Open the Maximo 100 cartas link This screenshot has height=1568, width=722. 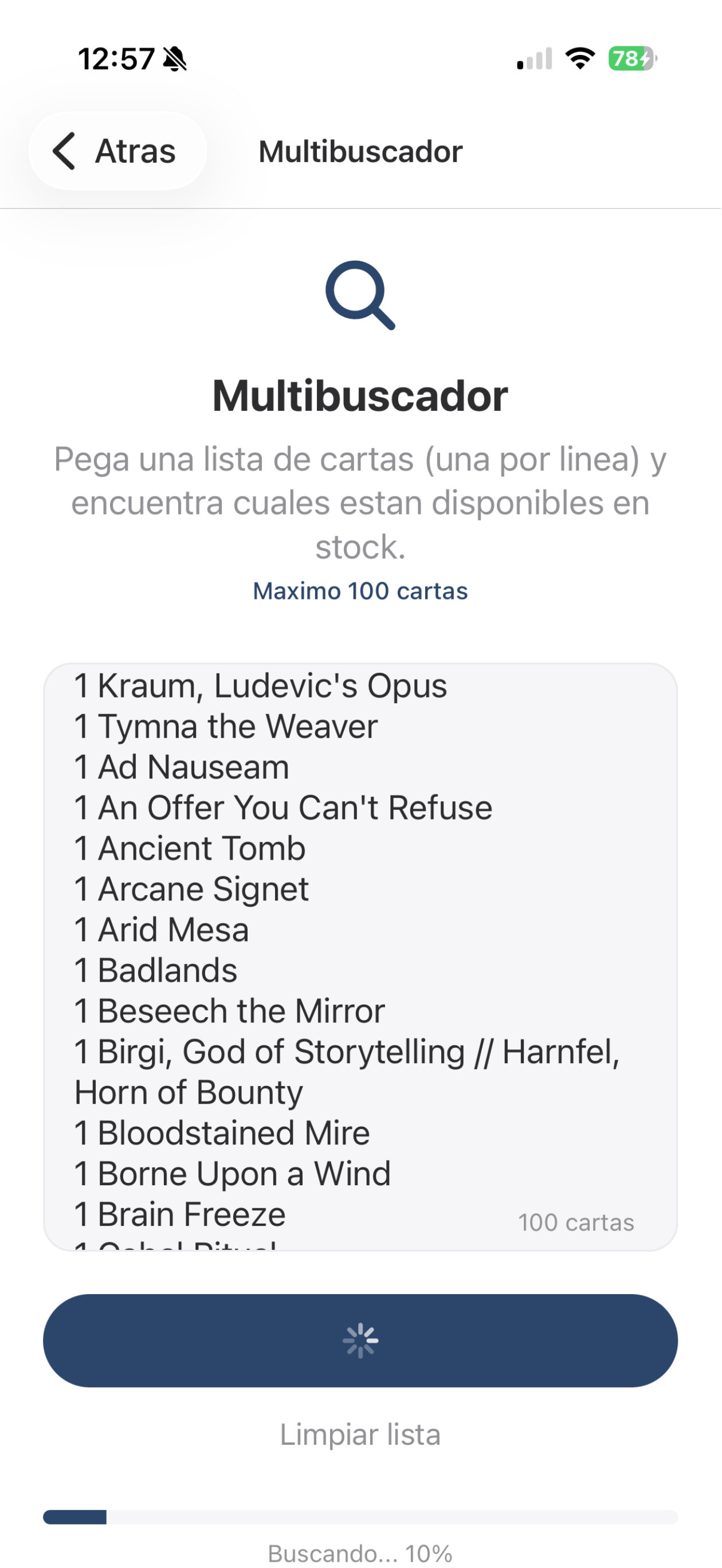(360, 589)
